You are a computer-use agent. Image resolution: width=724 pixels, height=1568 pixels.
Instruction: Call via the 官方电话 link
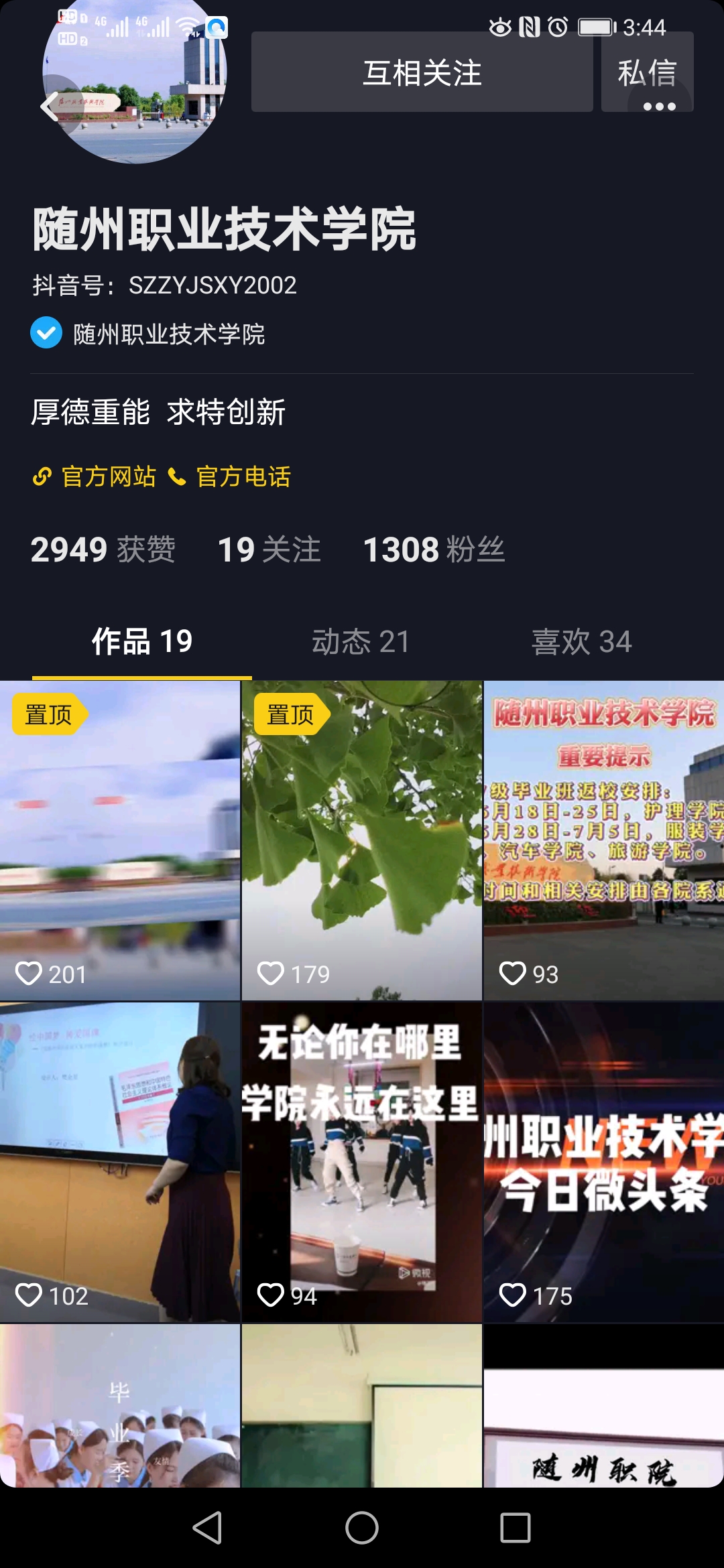230,477
